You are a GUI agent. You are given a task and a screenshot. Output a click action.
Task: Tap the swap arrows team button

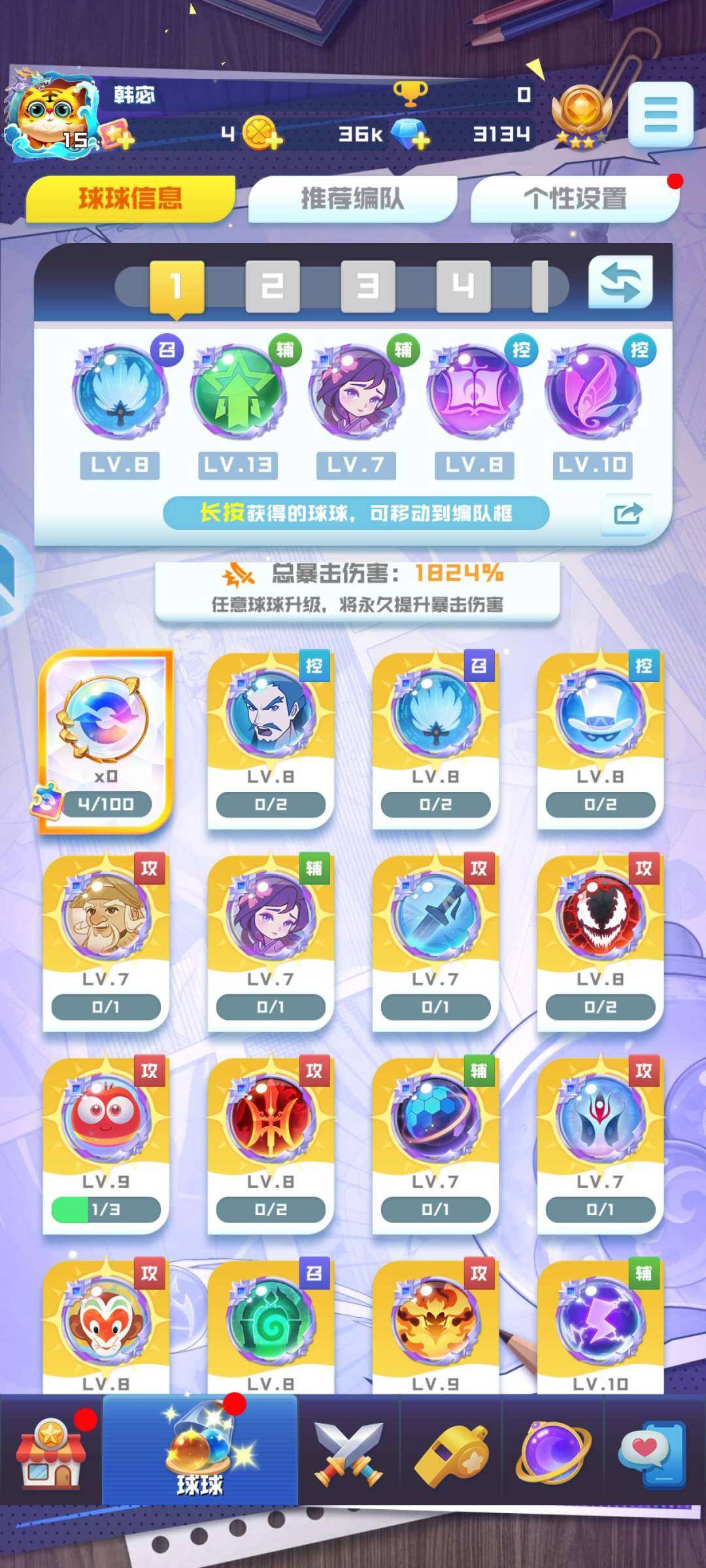tap(620, 282)
